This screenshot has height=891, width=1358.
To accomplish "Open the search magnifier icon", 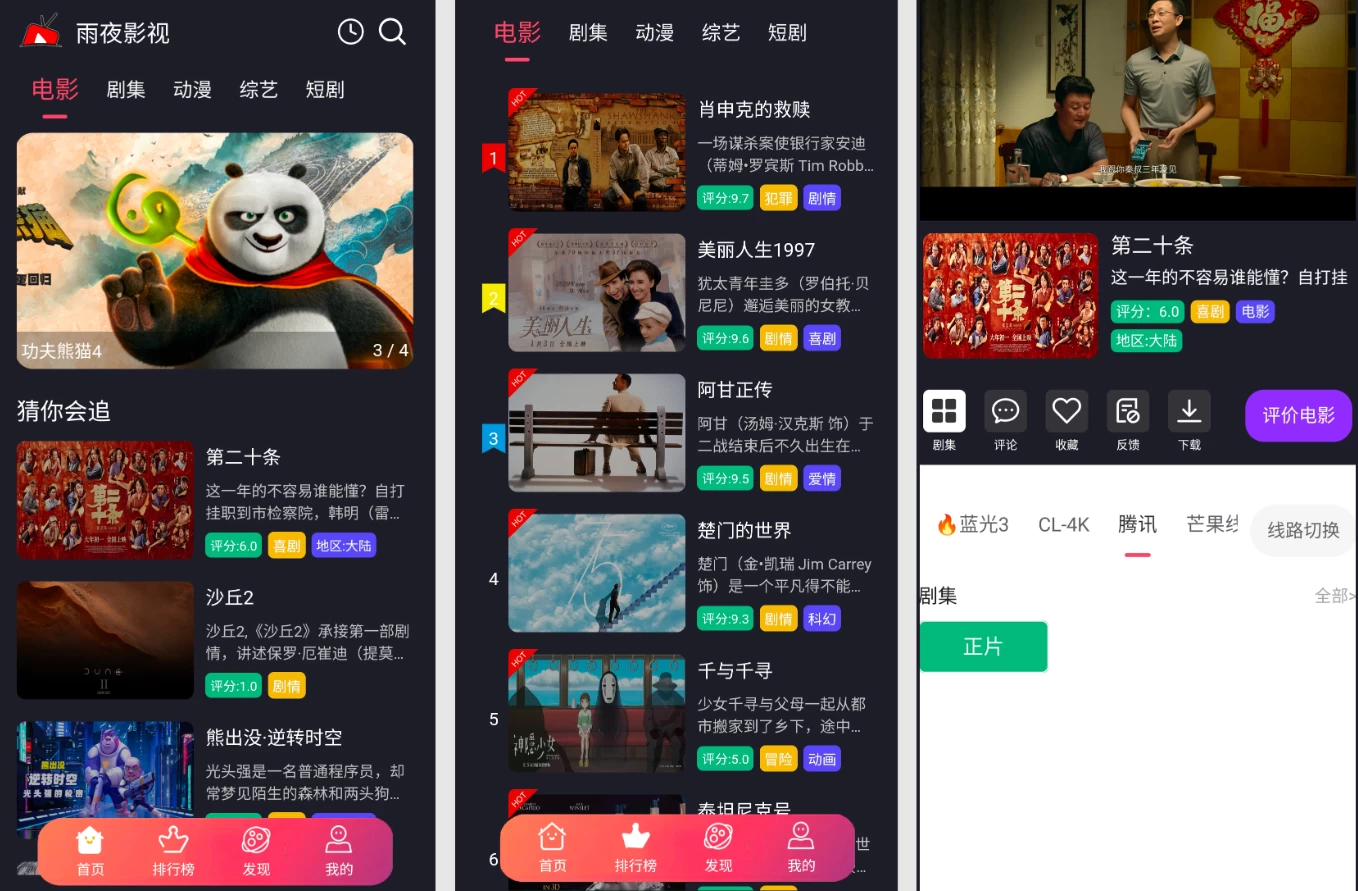I will click(392, 32).
